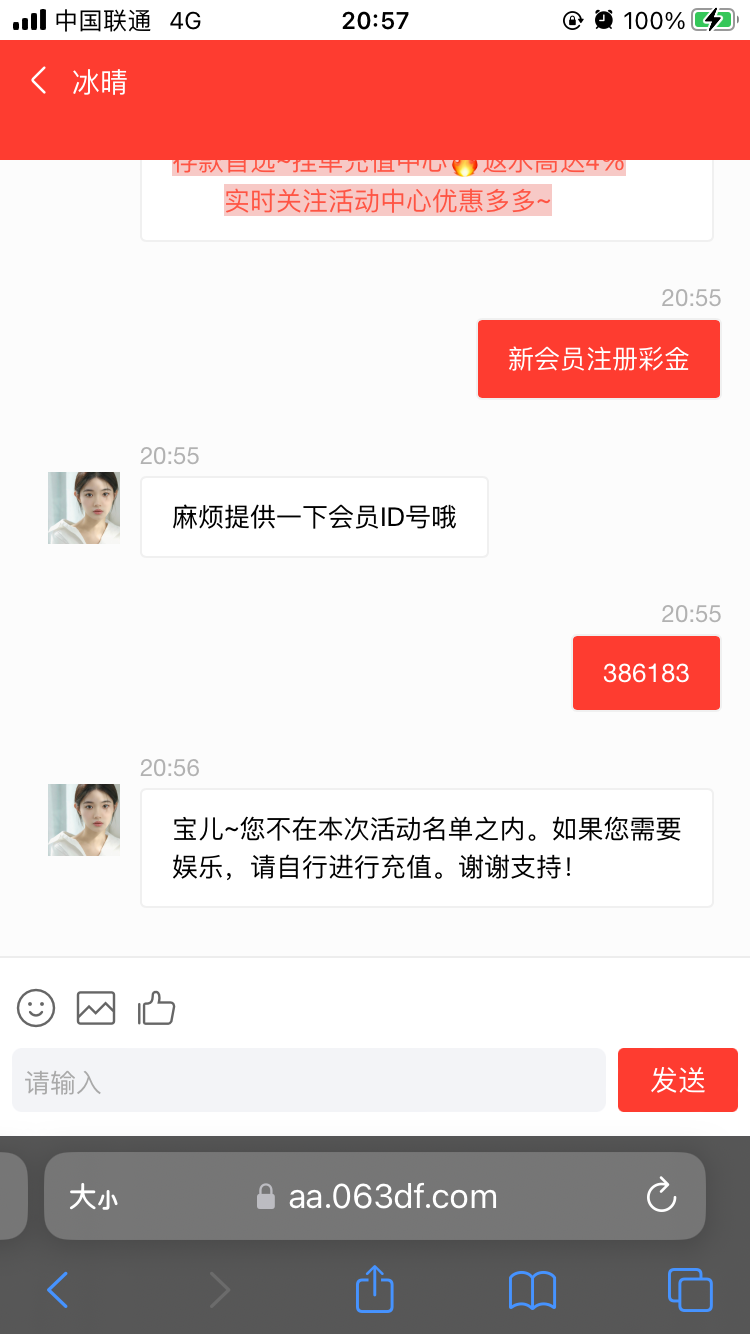Viewport: 750px width, 1334px height.
Task: Focus the 请输入 message field
Action: click(308, 1081)
